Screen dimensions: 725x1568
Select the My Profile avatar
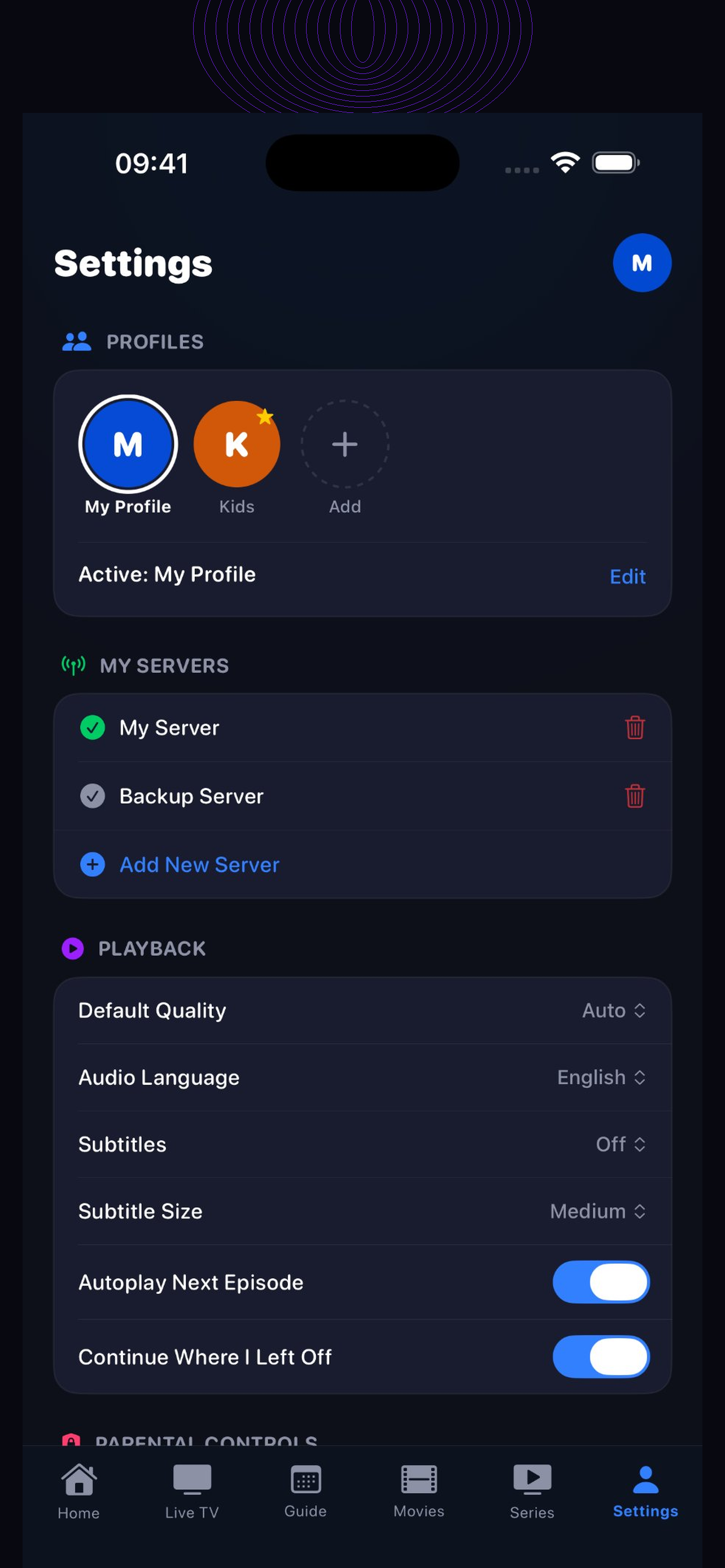tap(128, 444)
